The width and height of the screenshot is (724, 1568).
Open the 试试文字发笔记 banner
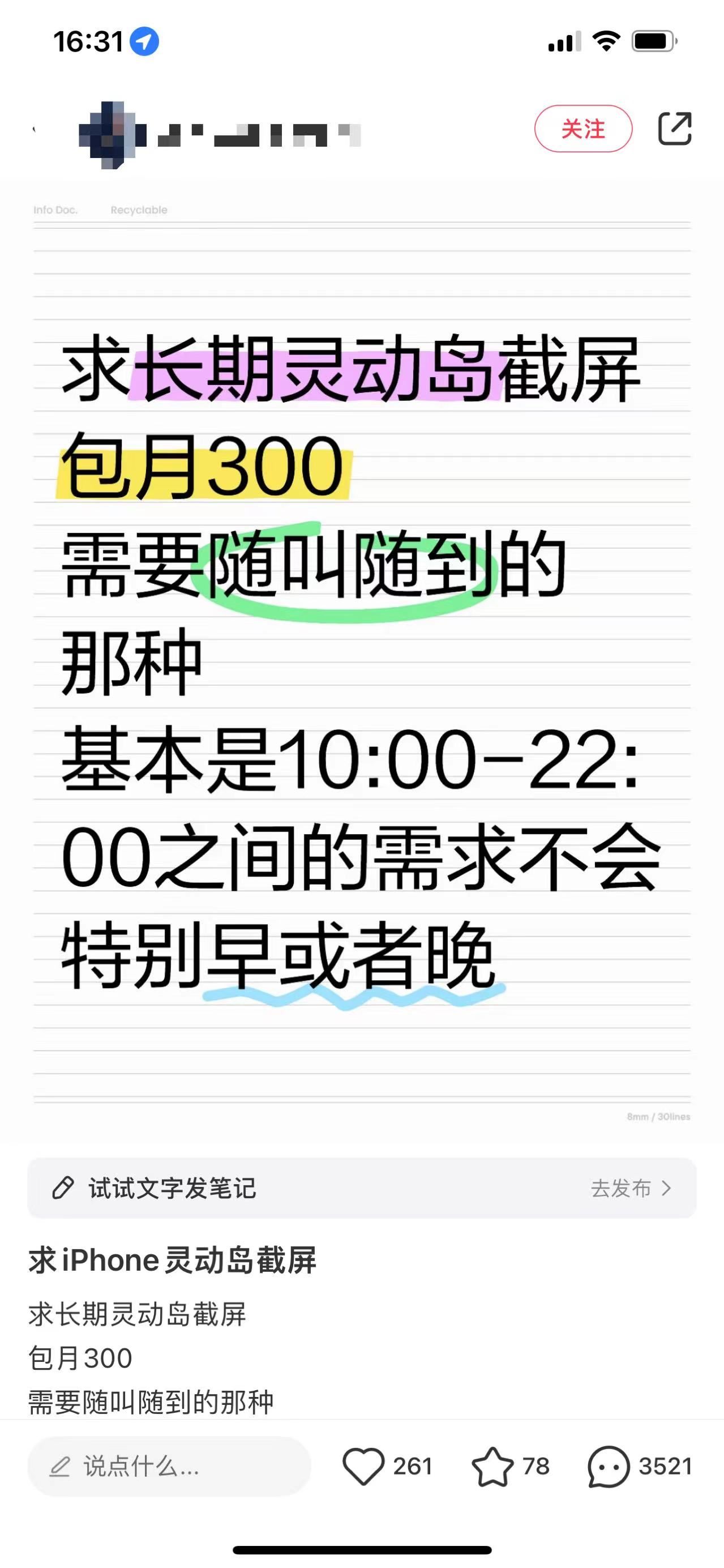coord(361,1187)
